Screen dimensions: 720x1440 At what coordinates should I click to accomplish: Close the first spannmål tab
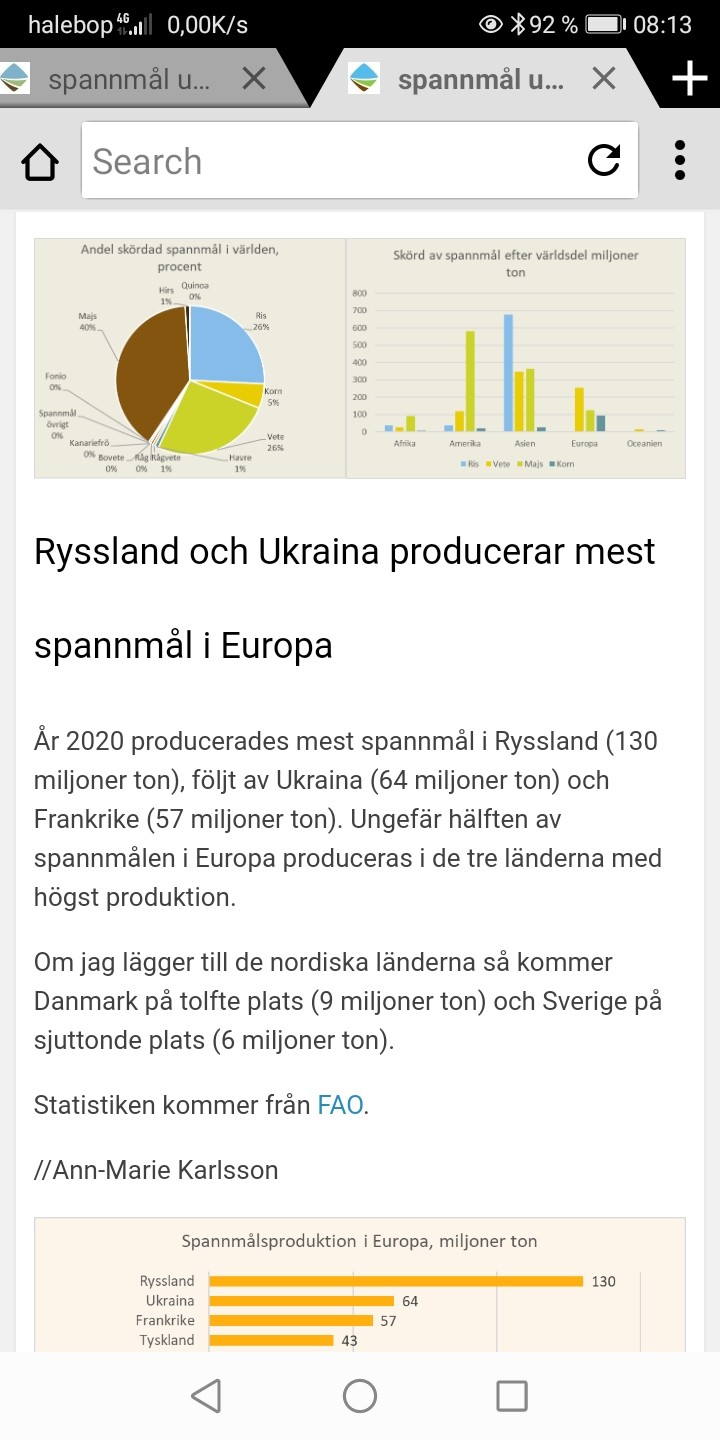[254, 79]
